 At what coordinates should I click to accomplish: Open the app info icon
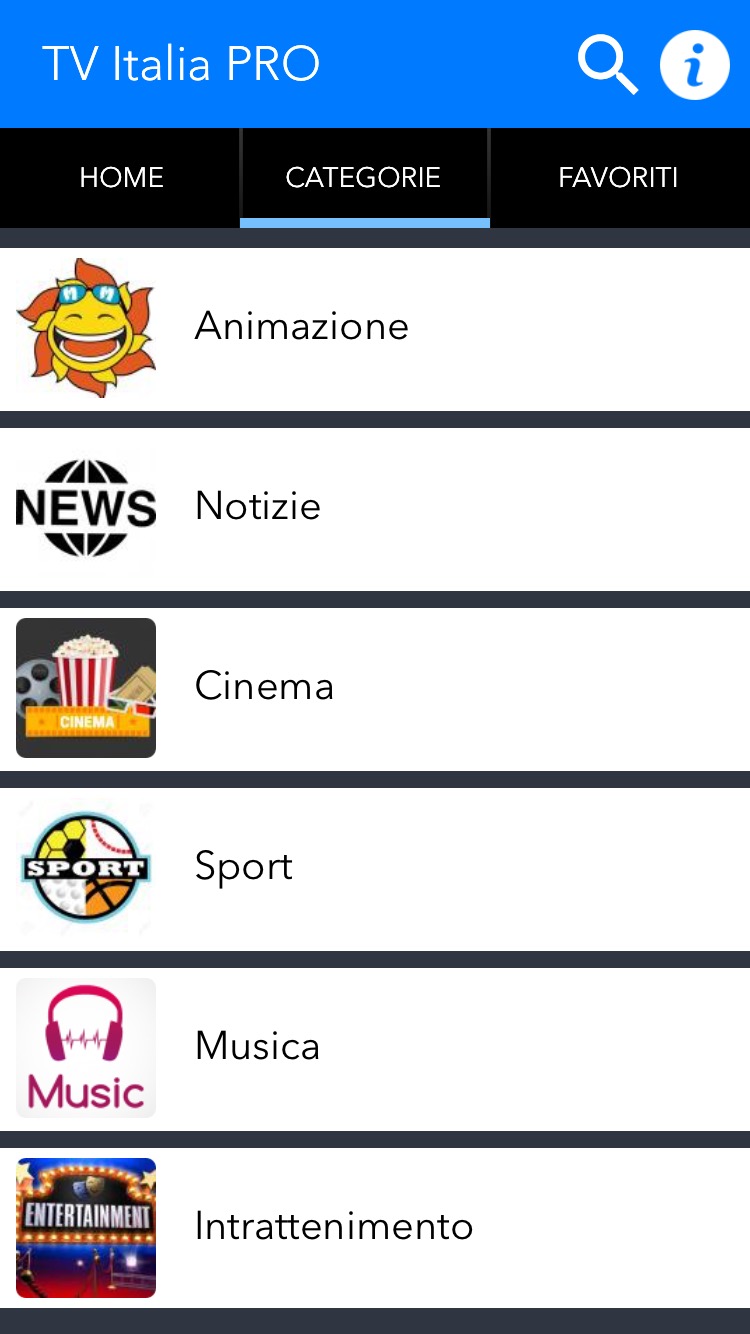[x=694, y=65]
